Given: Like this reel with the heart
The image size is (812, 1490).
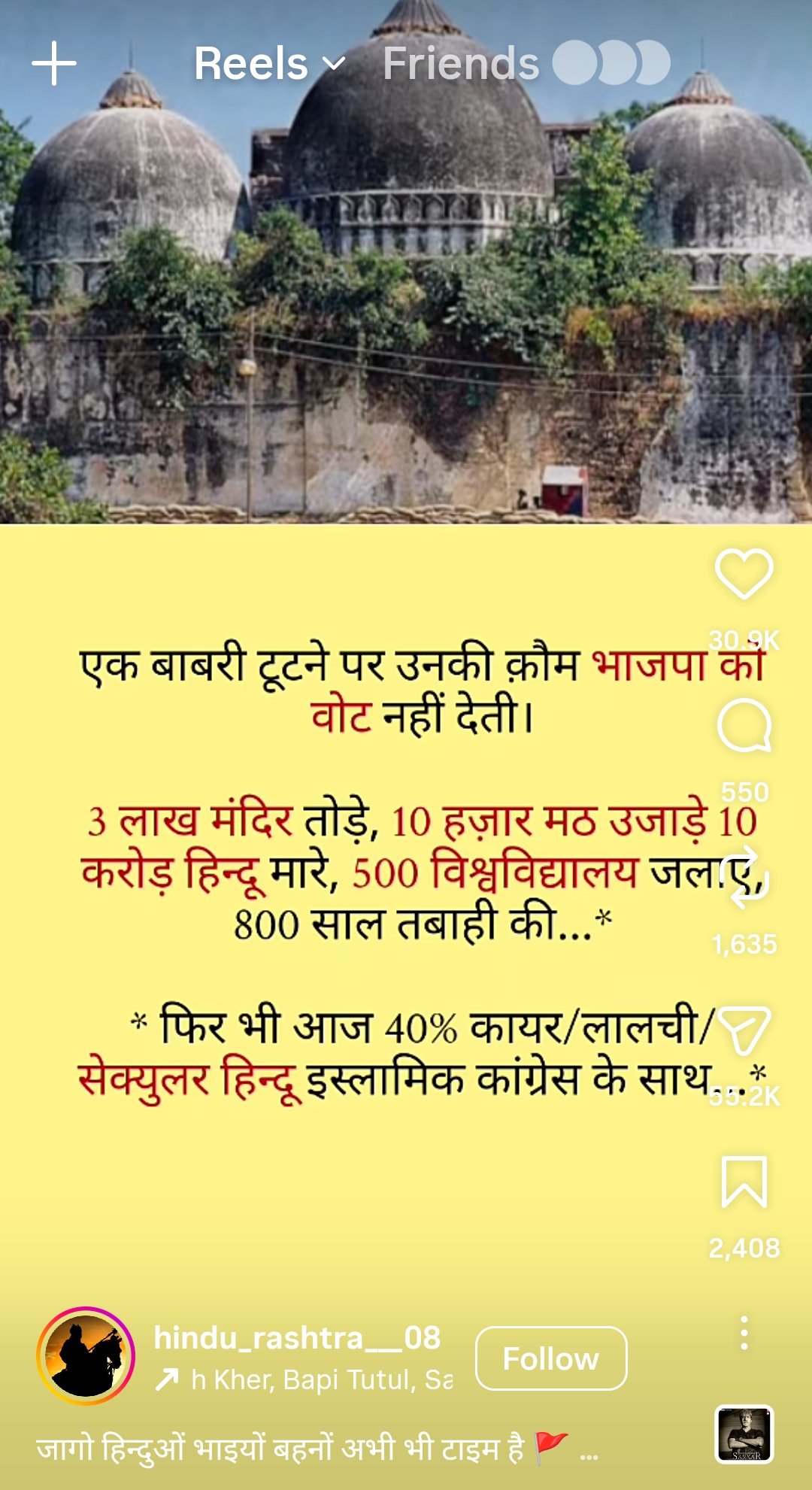Looking at the screenshot, I should [744, 574].
